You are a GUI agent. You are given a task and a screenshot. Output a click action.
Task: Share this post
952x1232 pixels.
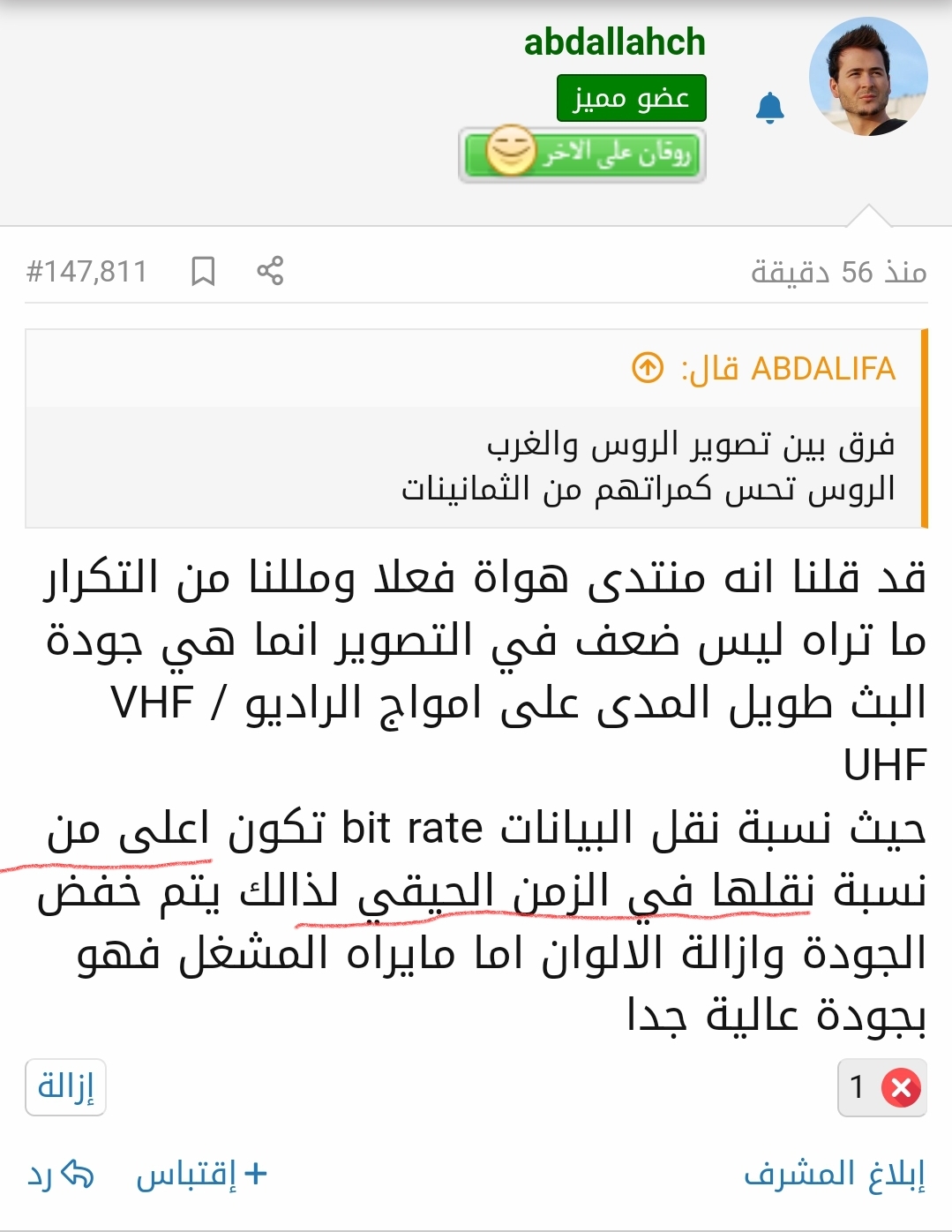tap(270, 271)
